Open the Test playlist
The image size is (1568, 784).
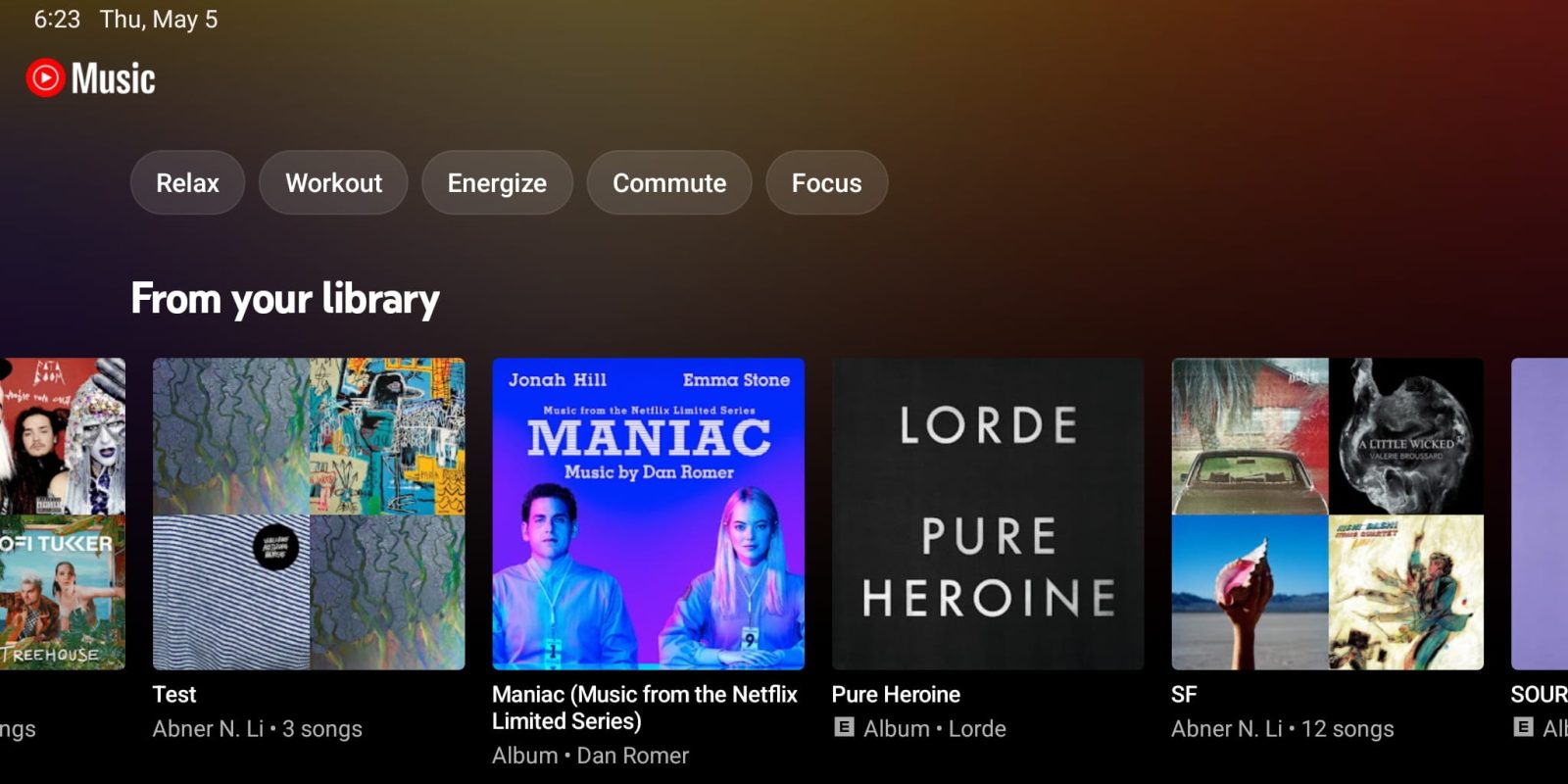309,514
